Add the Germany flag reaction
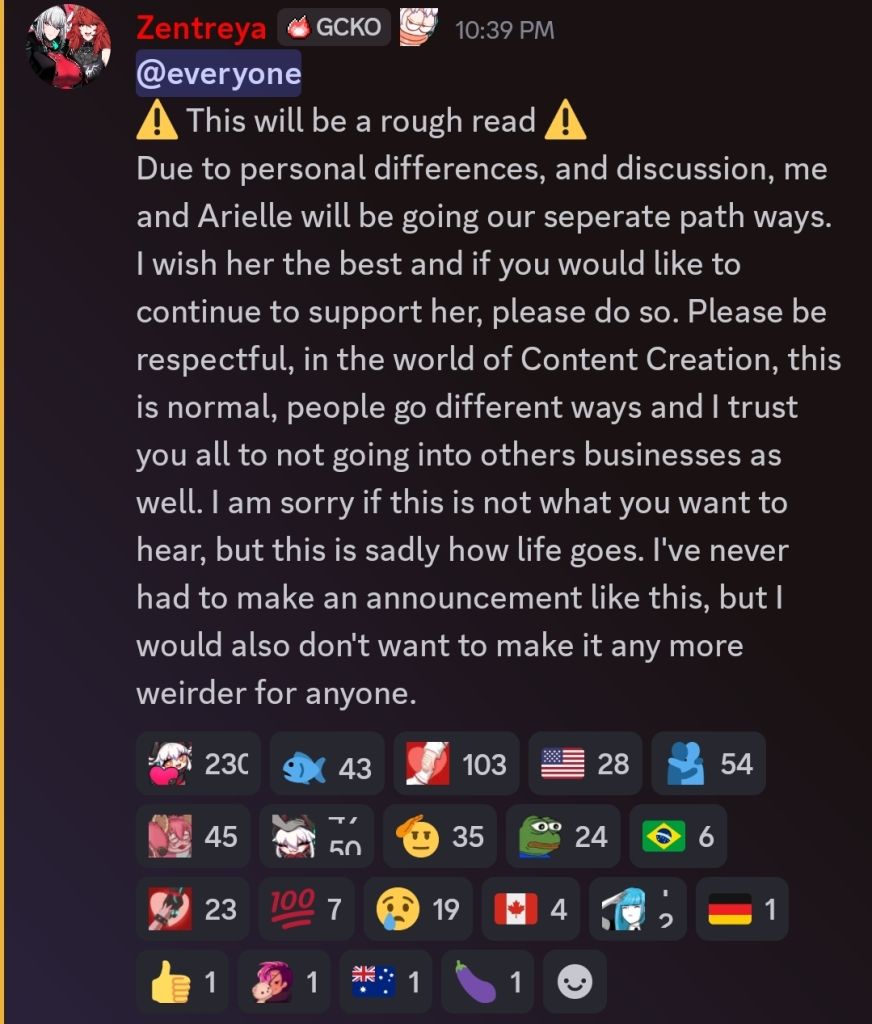The image size is (872, 1024). pos(741,908)
